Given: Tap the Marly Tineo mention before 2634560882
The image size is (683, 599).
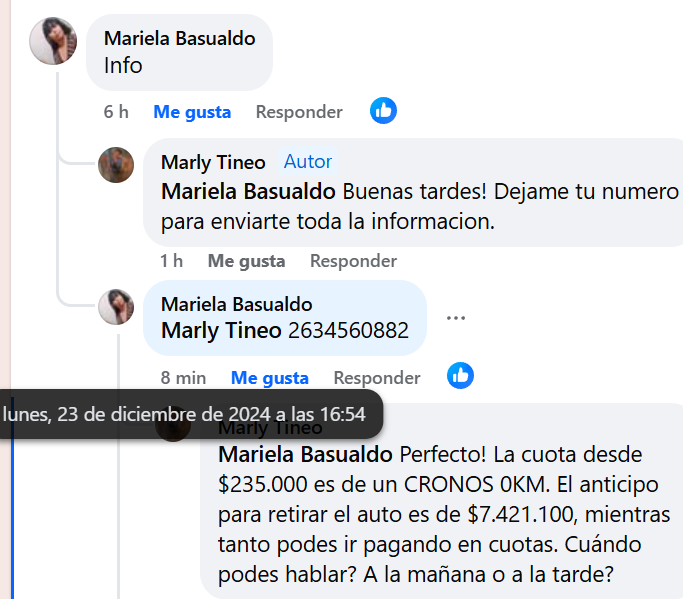Looking at the screenshot, I should click(221, 330).
